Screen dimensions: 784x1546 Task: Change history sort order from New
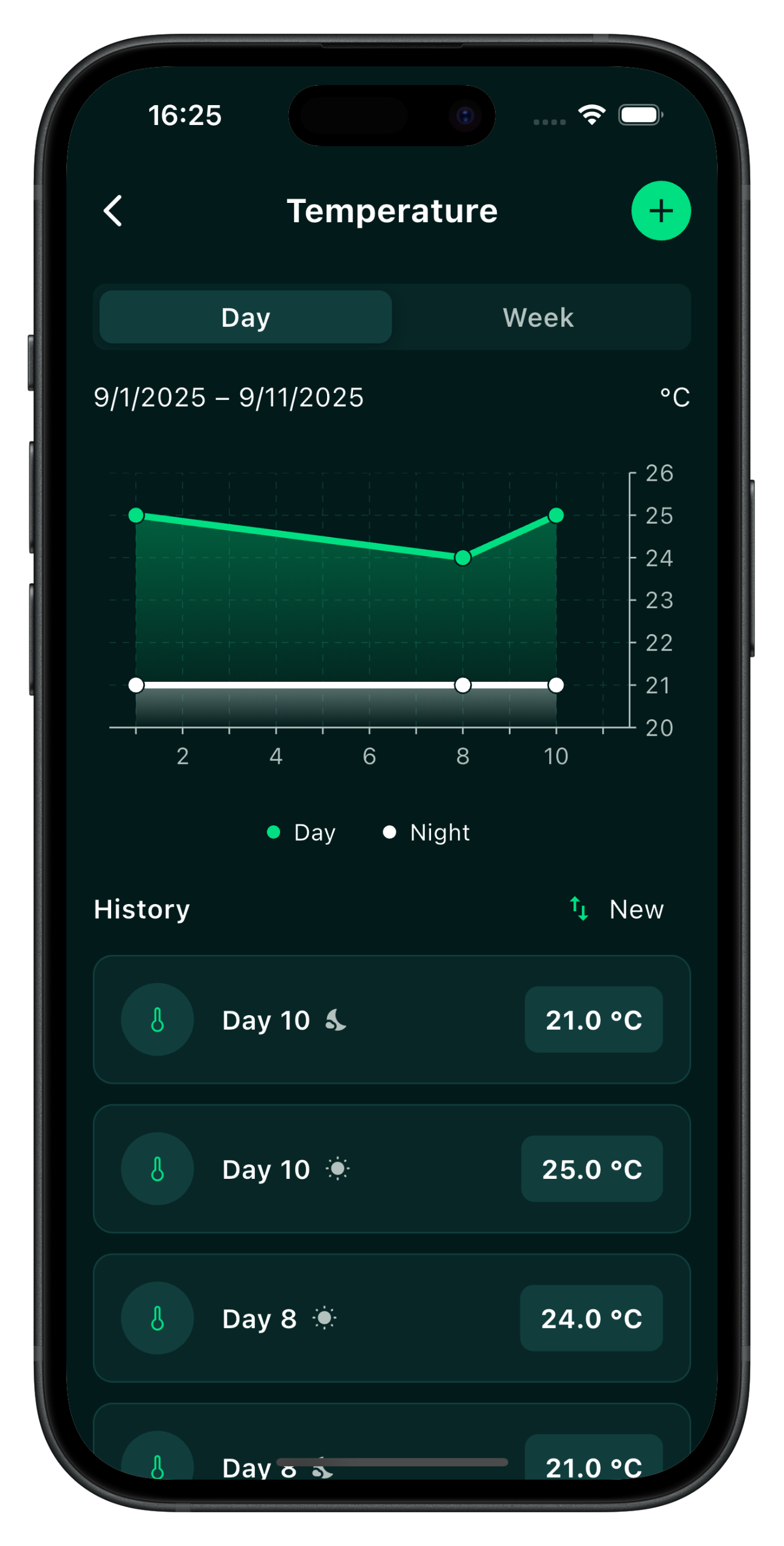click(616, 909)
